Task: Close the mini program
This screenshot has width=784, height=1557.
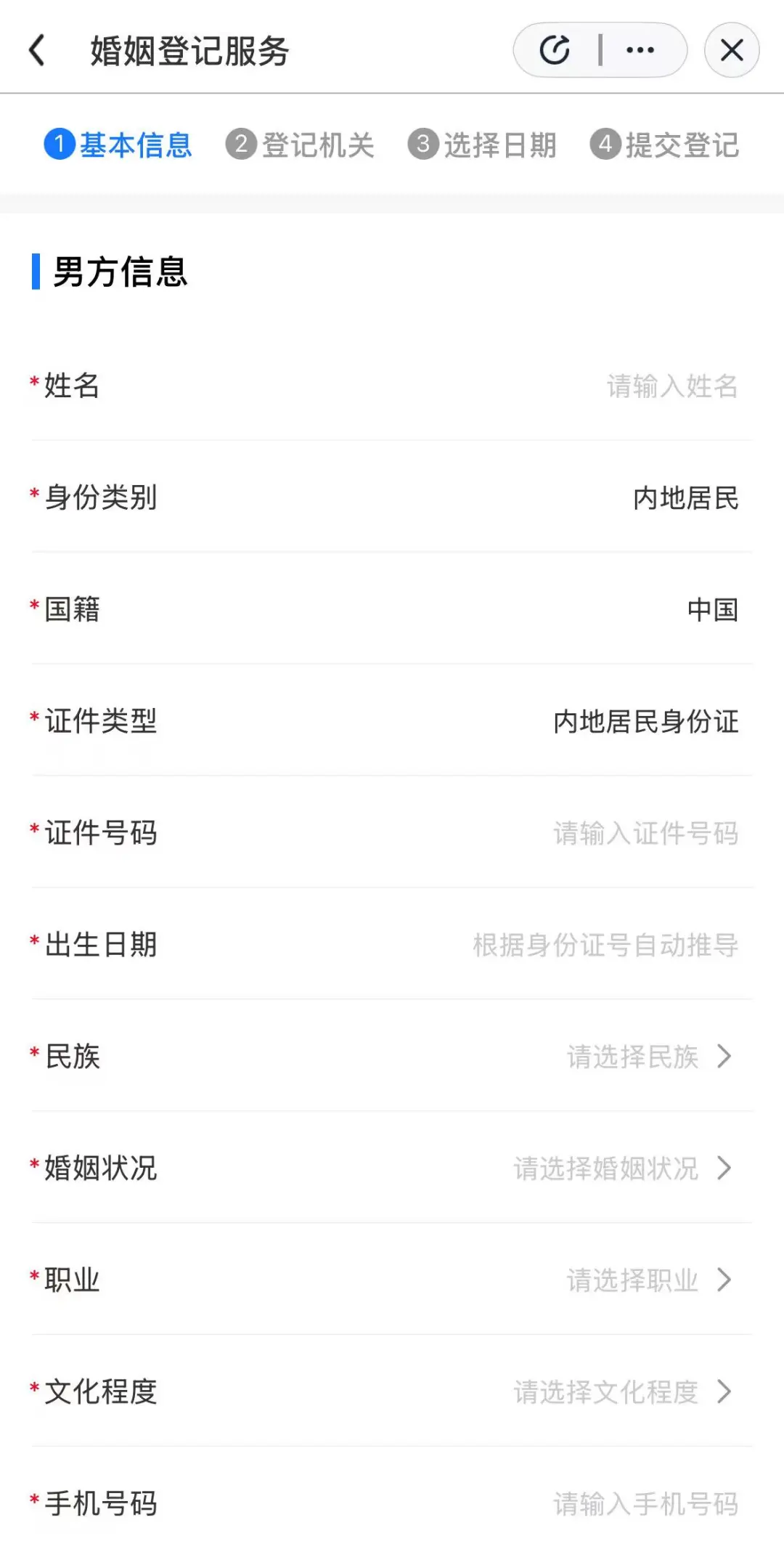Action: click(732, 50)
